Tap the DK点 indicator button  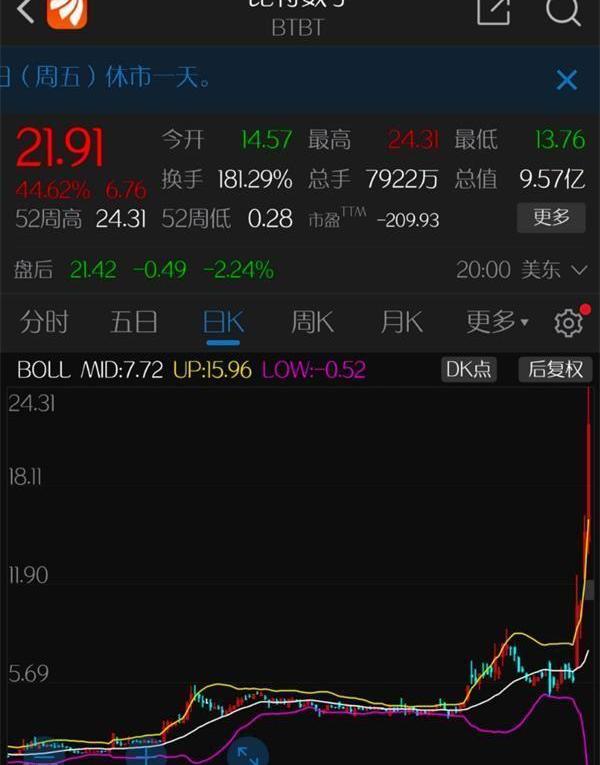469,370
